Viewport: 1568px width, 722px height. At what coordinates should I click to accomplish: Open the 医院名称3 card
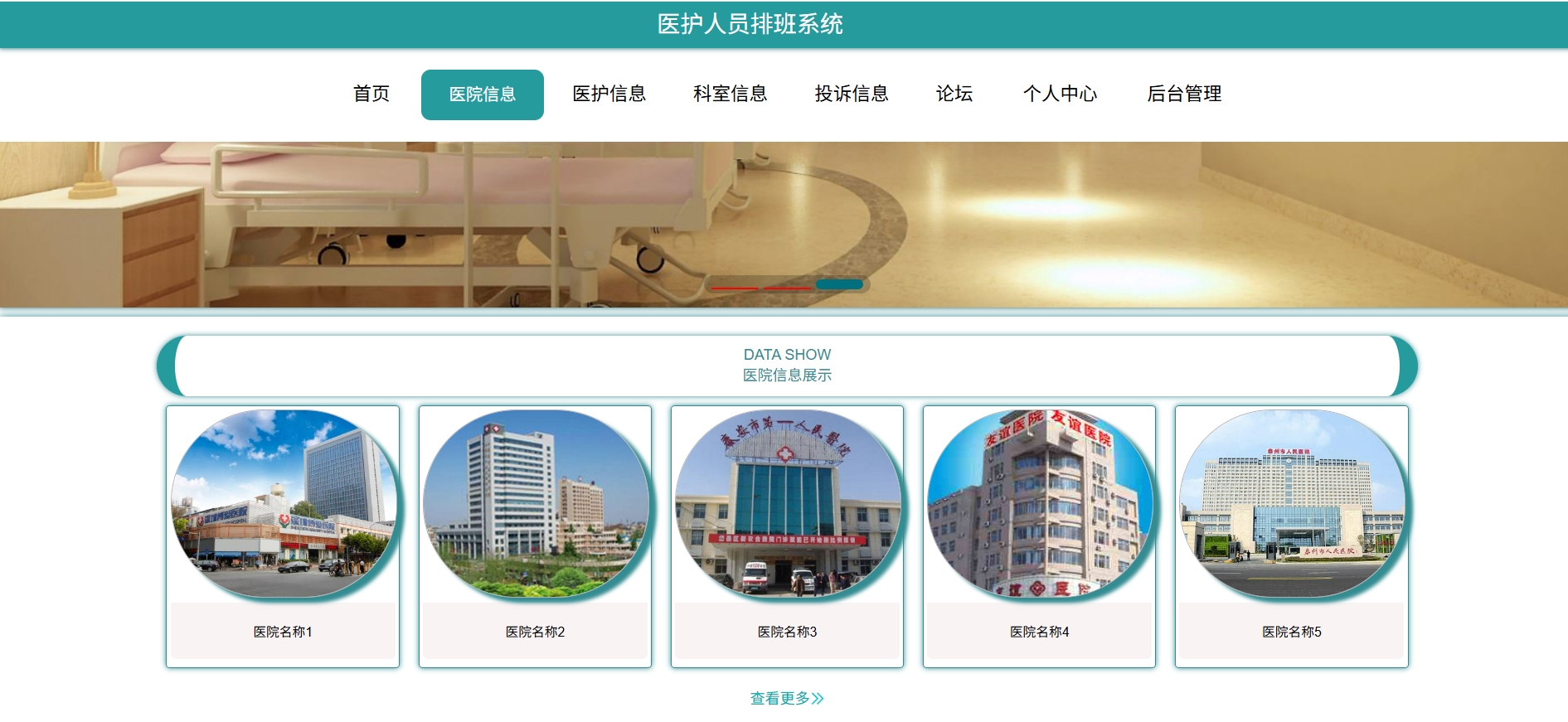[787, 535]
